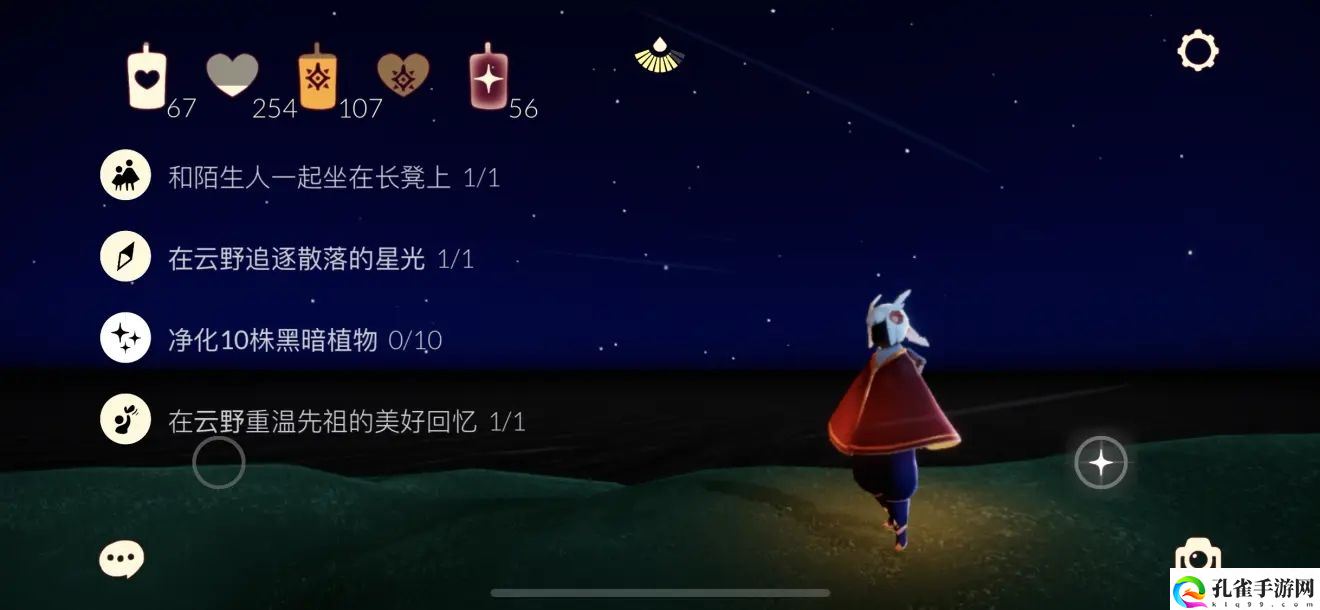Tap the camera screenshot button
The width and height of the screenshot is (1320, 610).
(1197, 557)
